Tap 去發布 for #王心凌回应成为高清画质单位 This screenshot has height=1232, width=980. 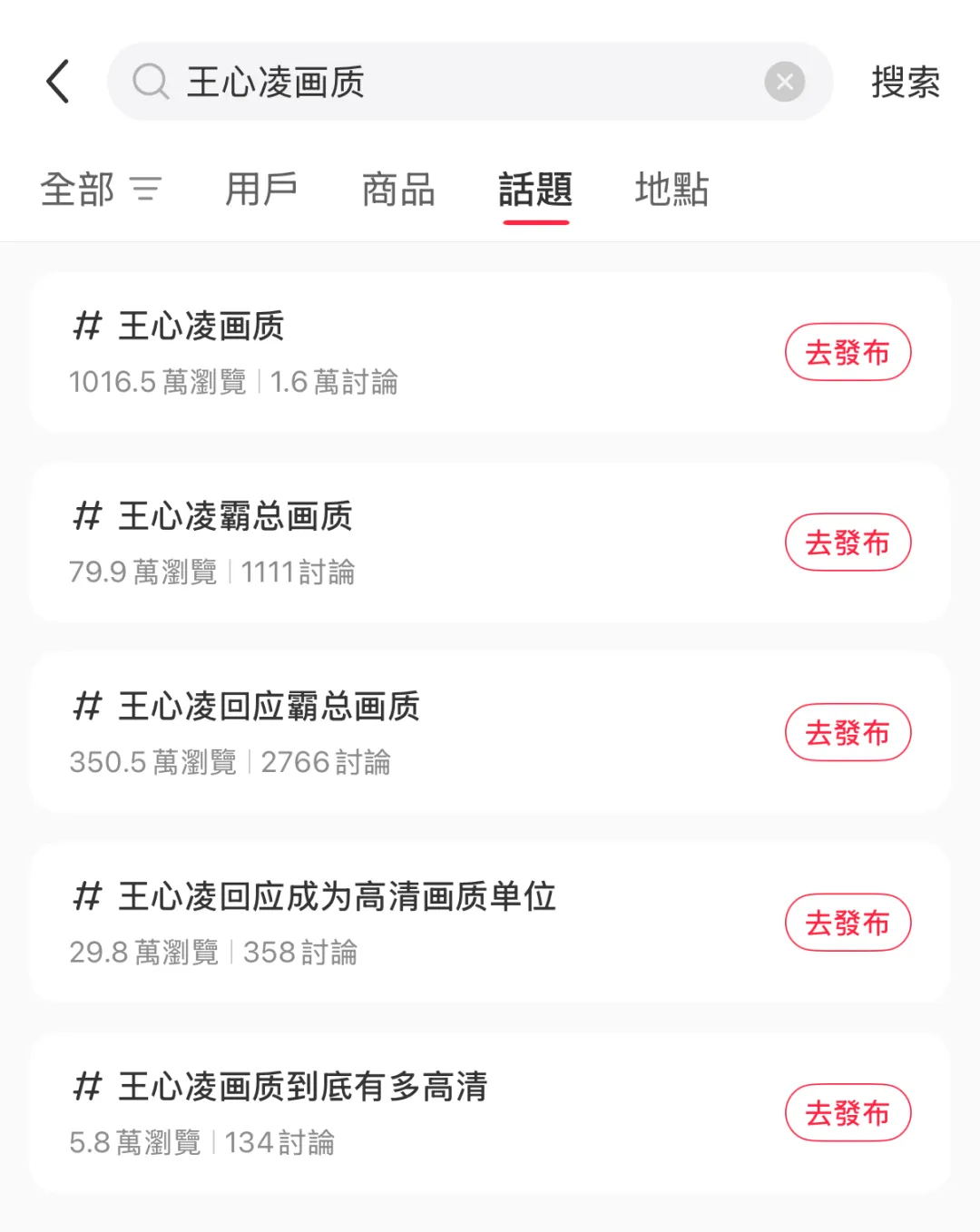pyautogui.click(x=848, y=923)
